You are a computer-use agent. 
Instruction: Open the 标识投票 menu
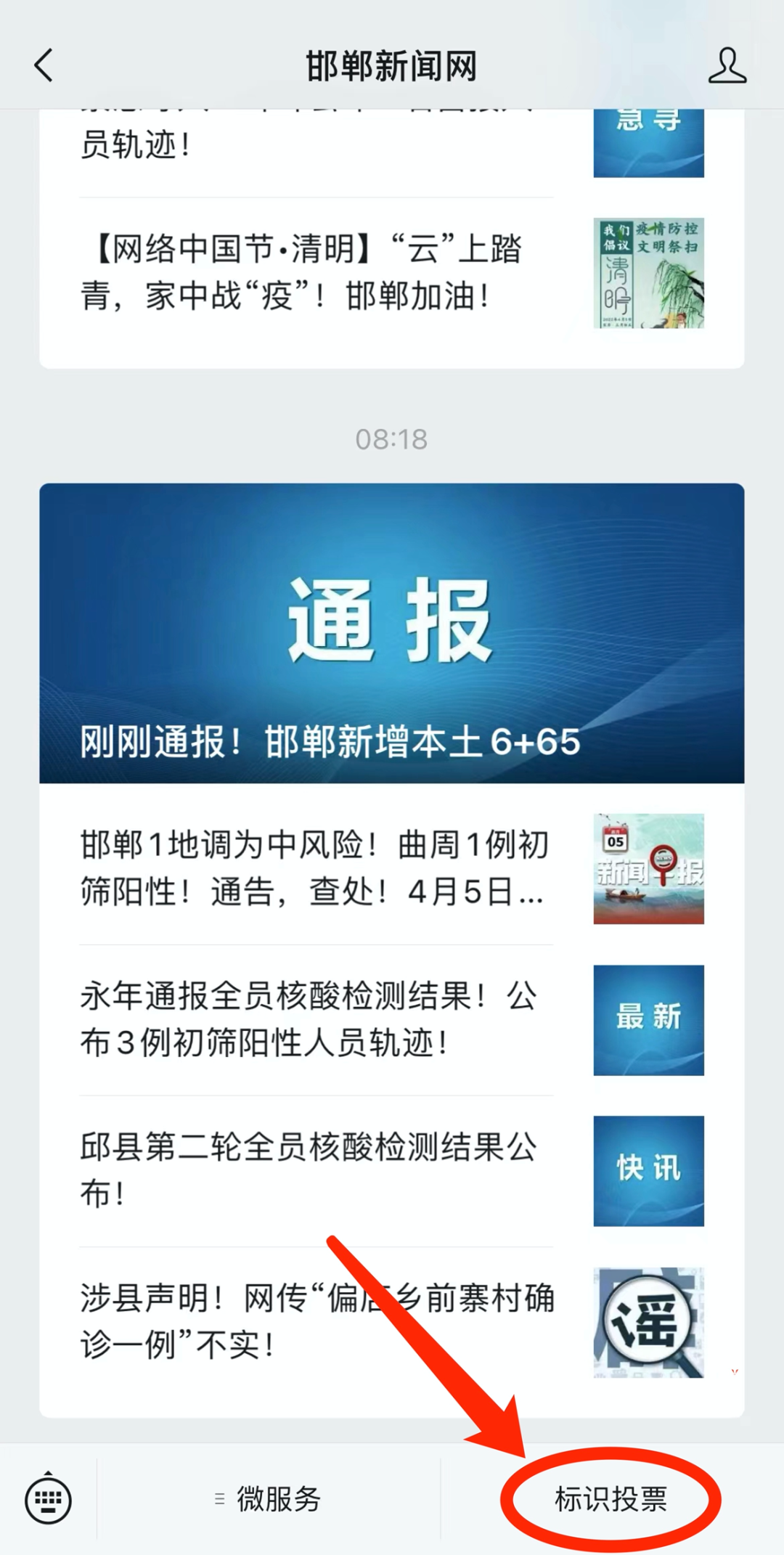pyautogui.click(x=611, y=1499)
